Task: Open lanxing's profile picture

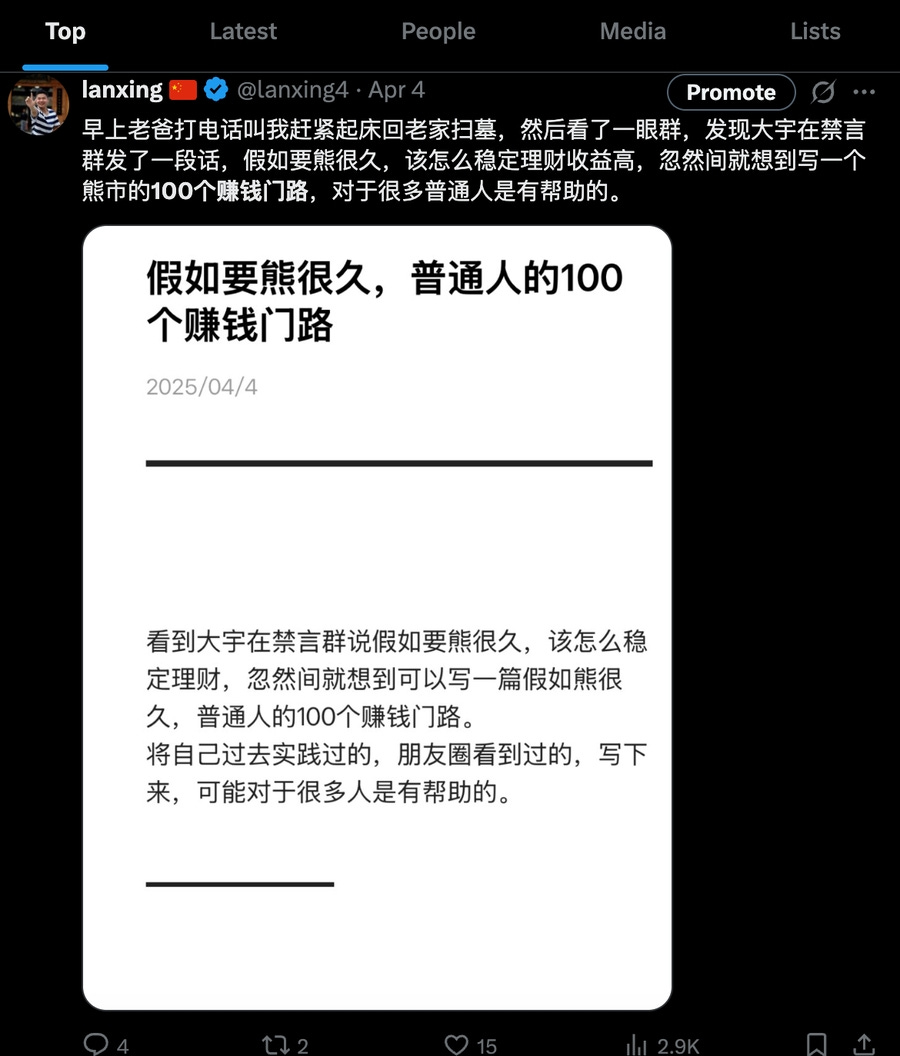Action: coord(38,105)
